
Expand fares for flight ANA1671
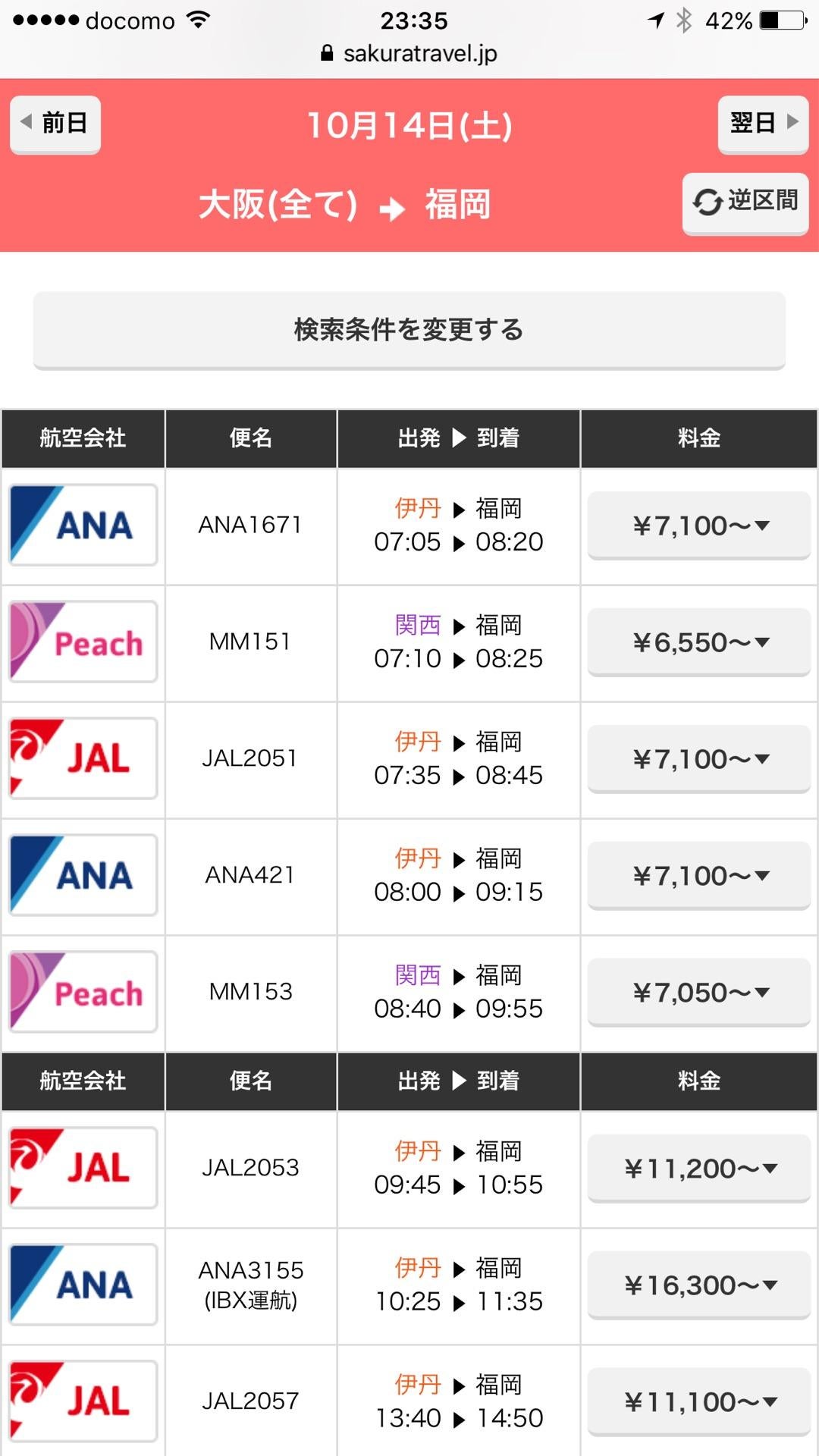click(x=699, y=526)
